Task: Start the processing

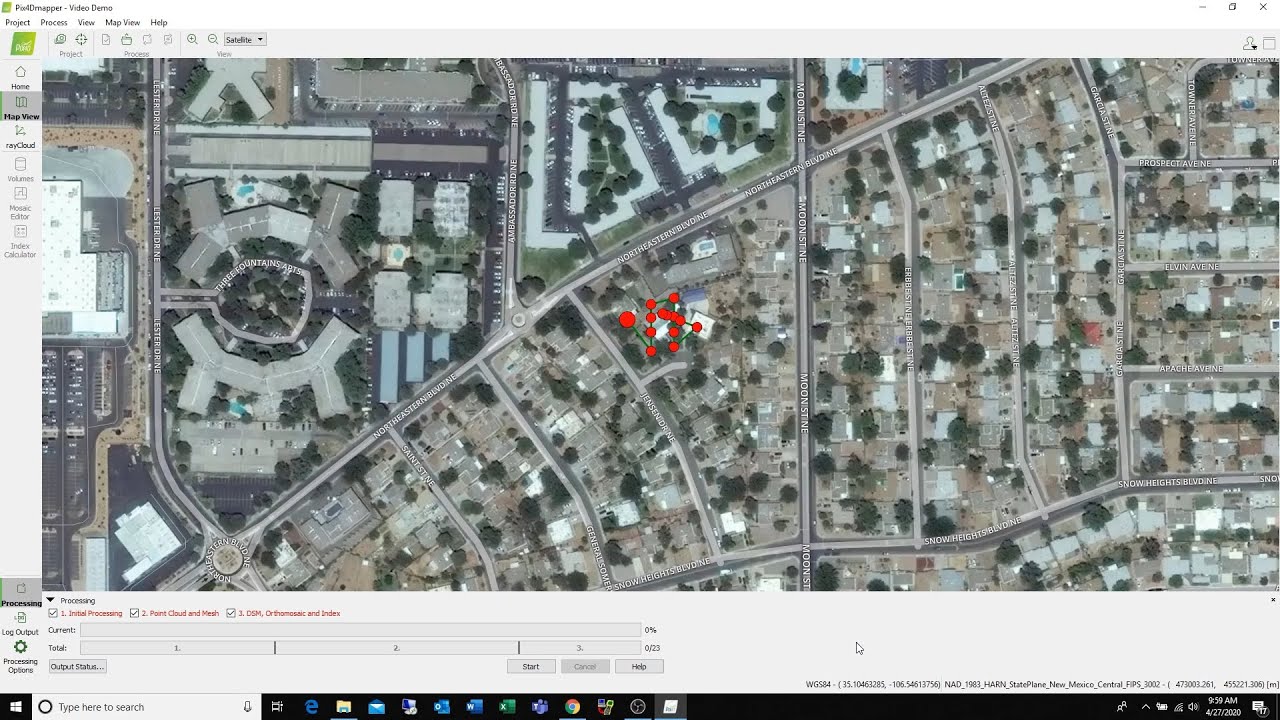Action: pyautogui.click(x=530, y=666)
